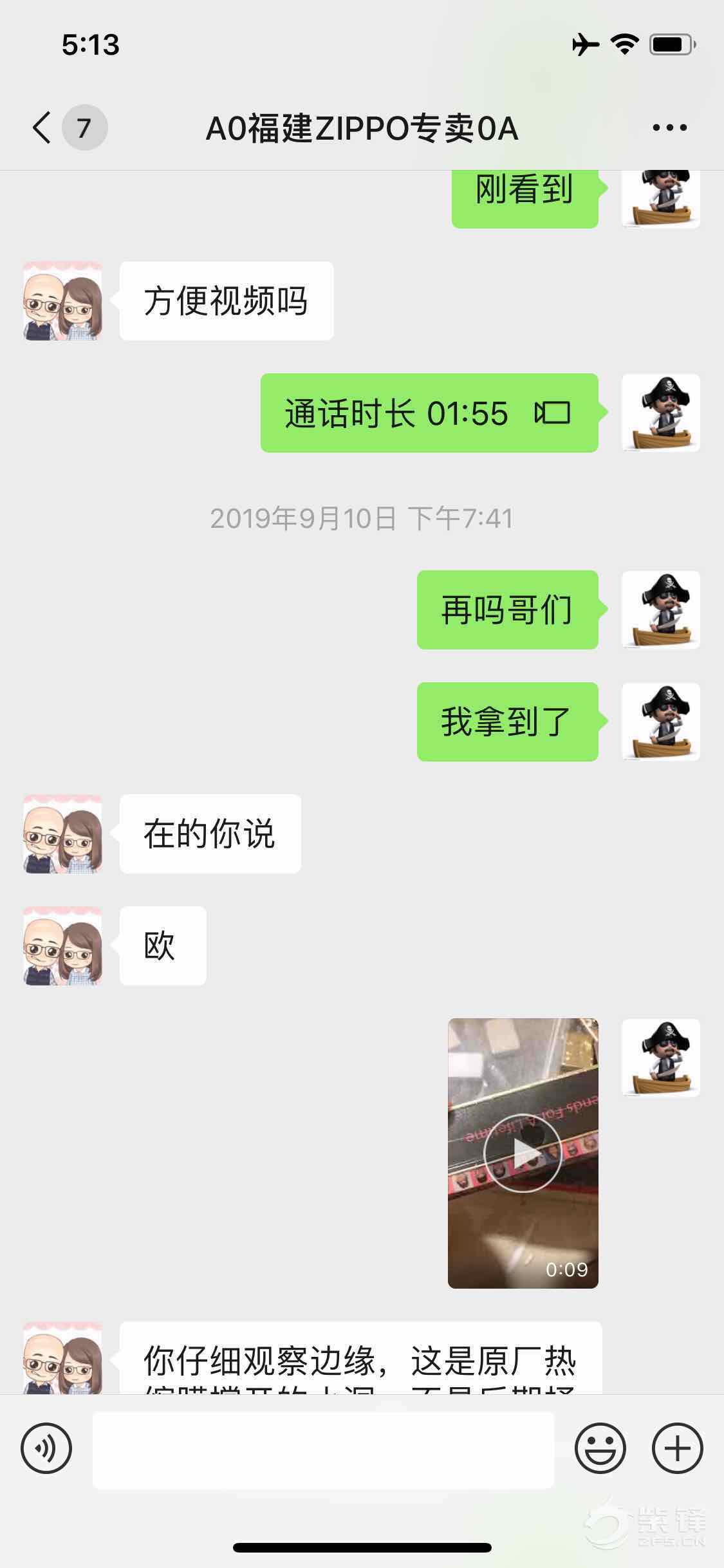This screenshot has height=1568, width=724.
Task: Tap the message text field
Action: pos(323,1449)
